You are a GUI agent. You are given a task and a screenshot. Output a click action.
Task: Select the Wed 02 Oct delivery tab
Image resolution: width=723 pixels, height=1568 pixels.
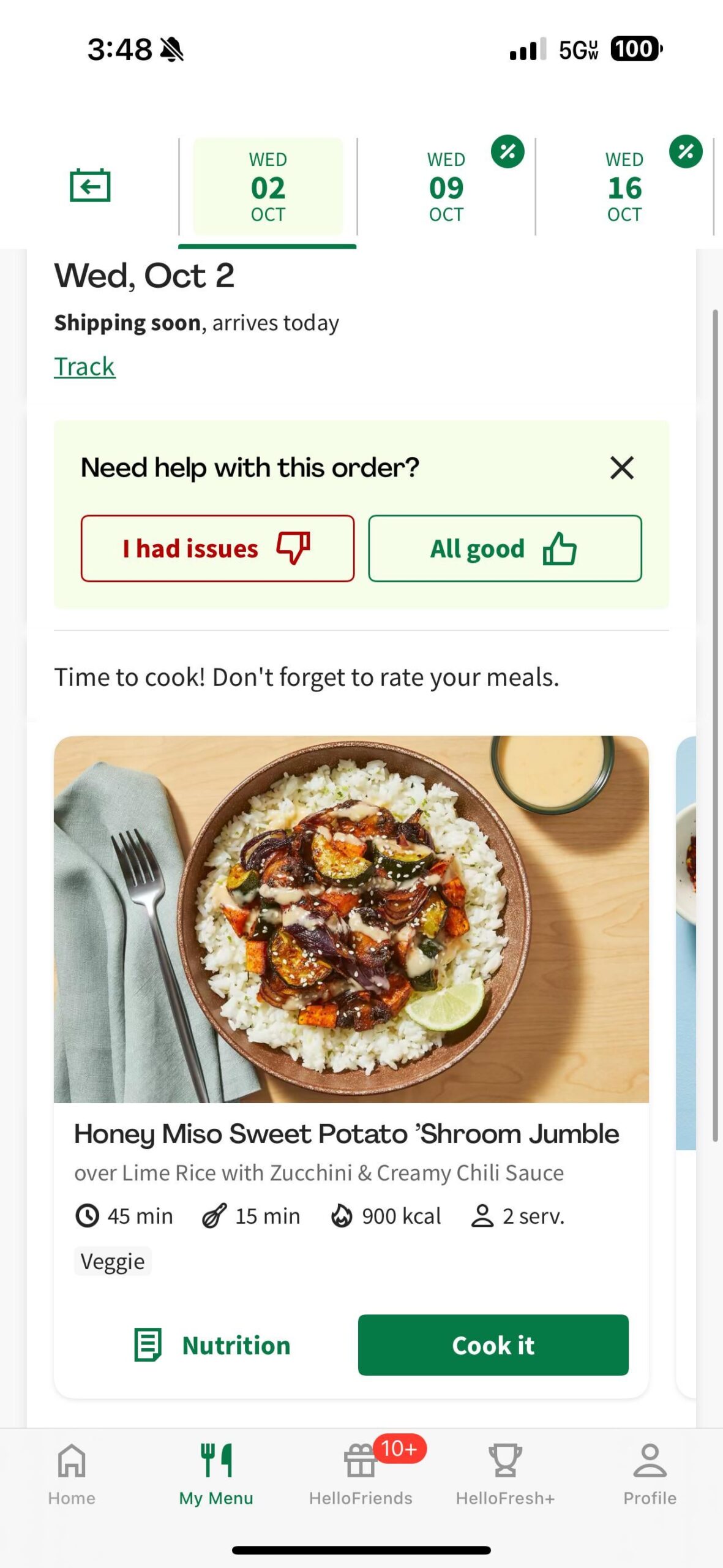pyautogui.click(x=268, y=186)
